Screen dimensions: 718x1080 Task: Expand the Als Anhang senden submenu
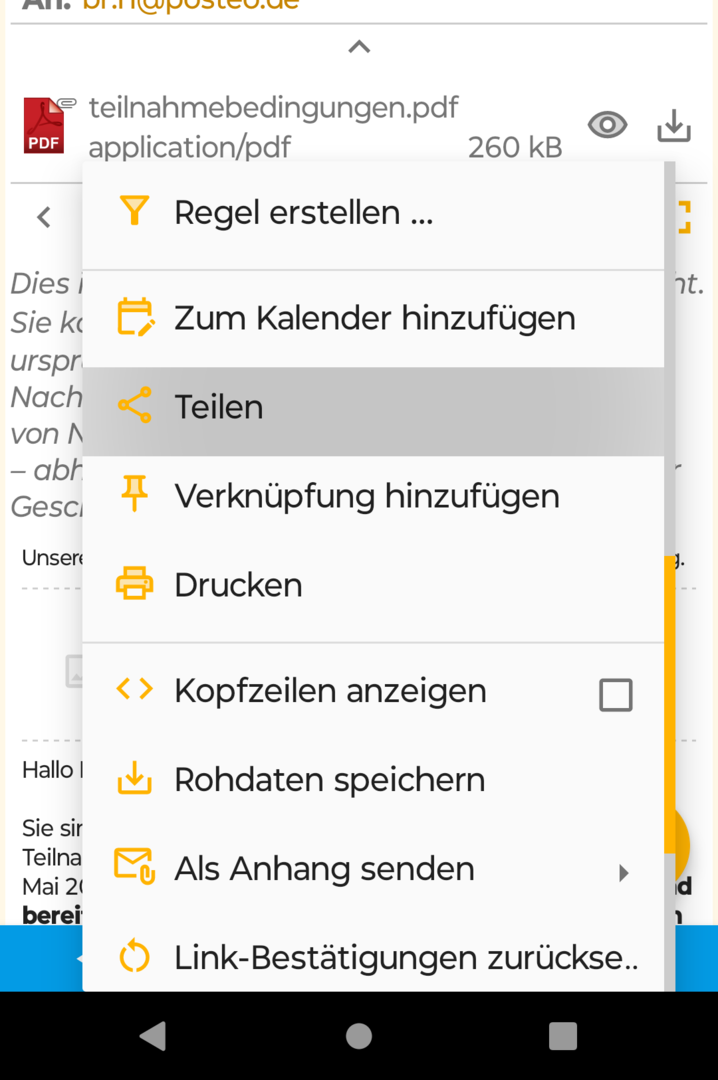click(373, 869)
